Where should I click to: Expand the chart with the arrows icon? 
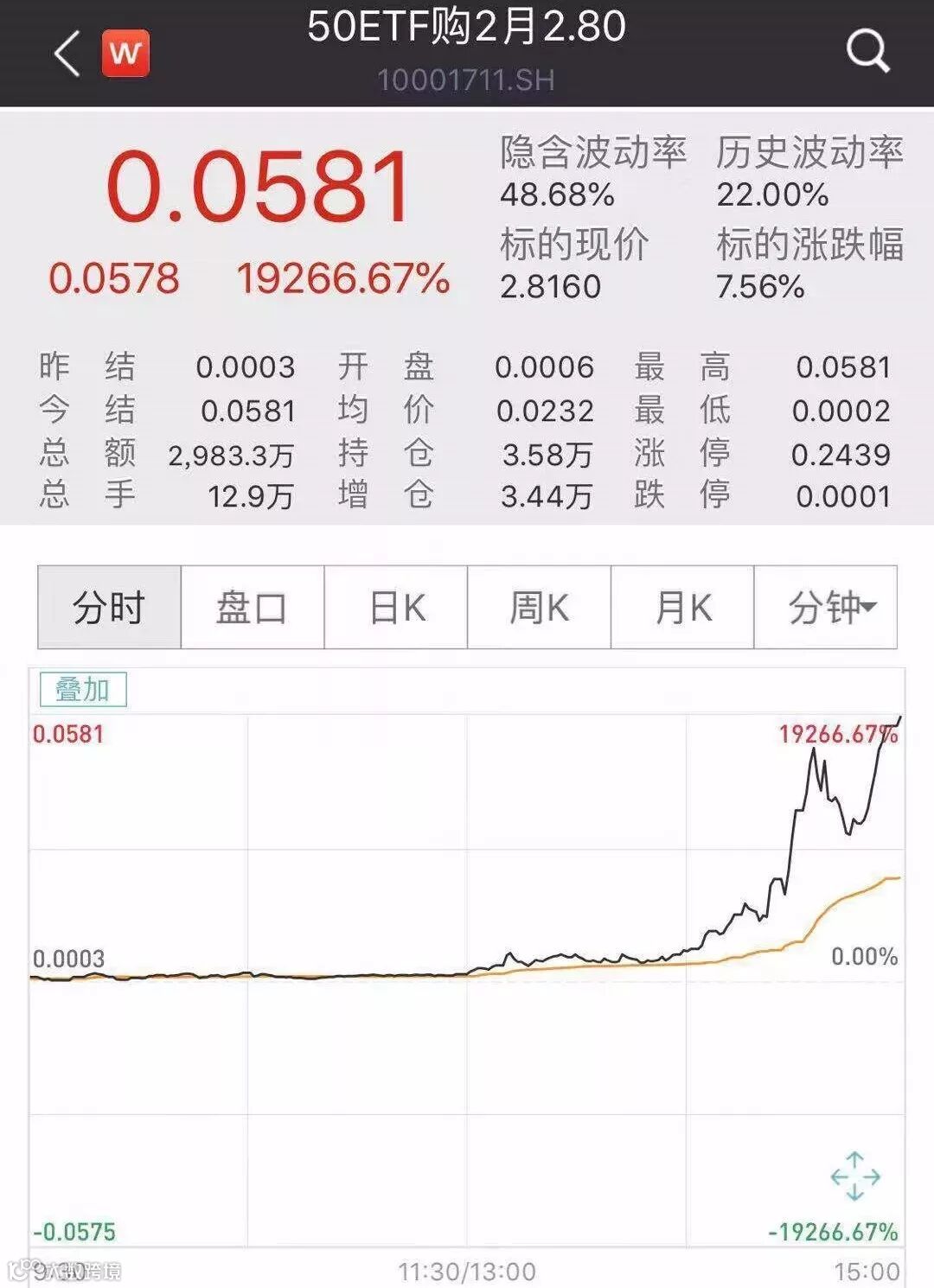tap(854, 1176)
